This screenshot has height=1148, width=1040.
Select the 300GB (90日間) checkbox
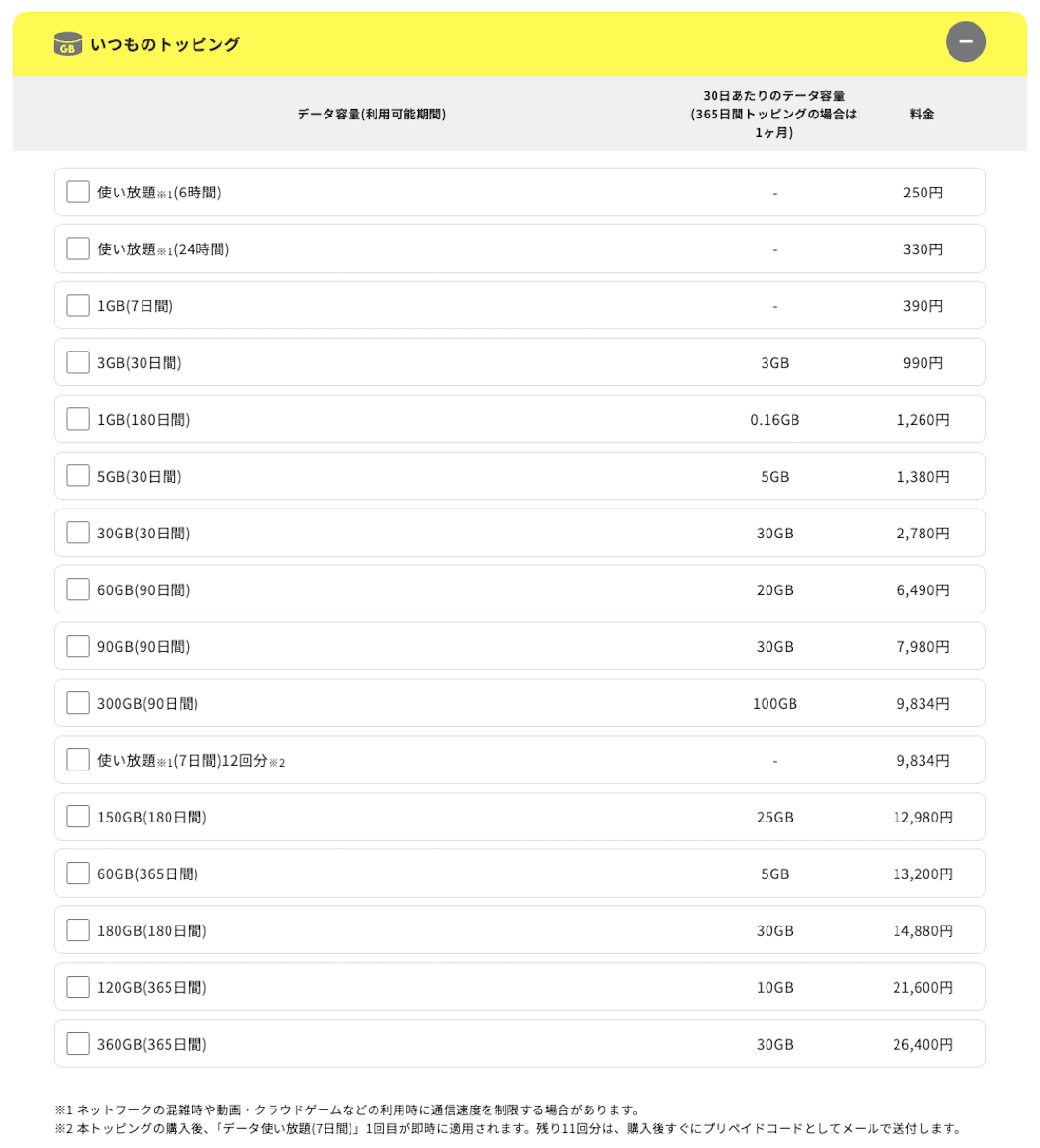tap(78, 703)
